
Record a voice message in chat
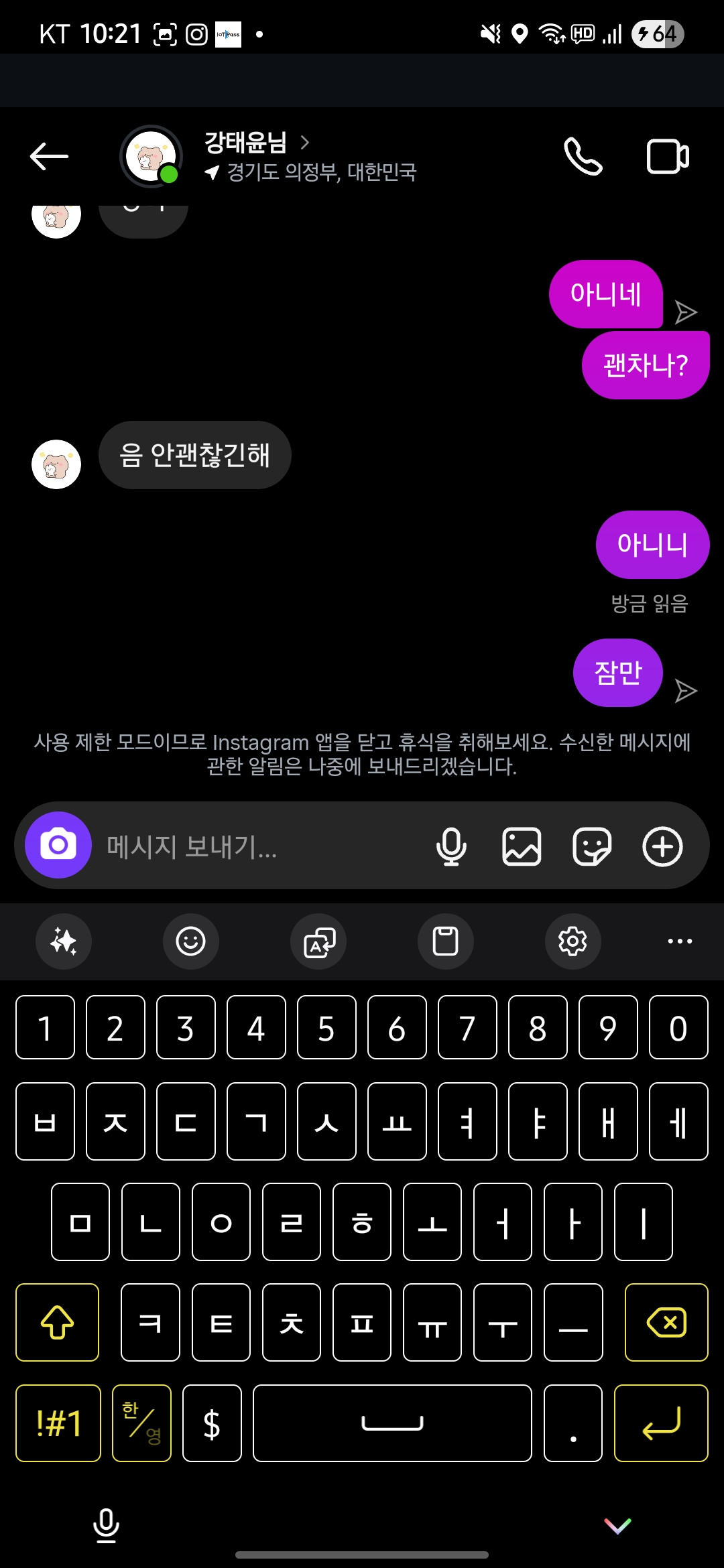tap(451, 846)
